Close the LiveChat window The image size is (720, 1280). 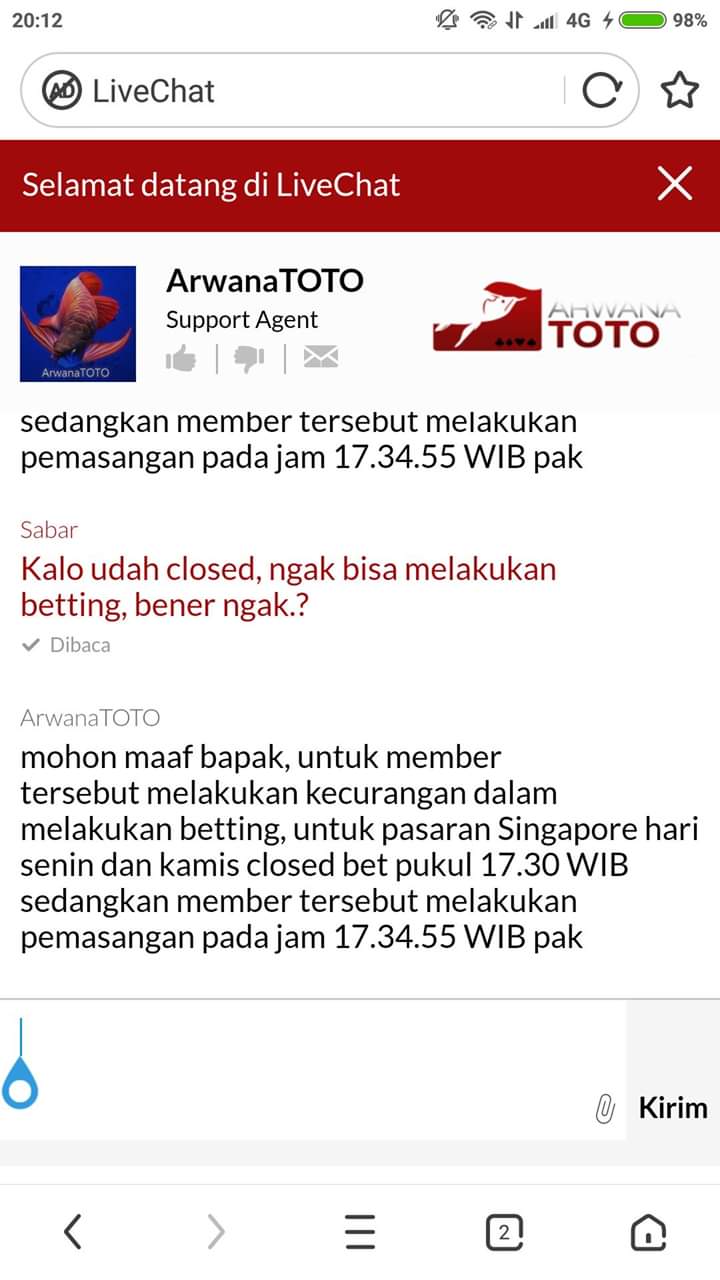pos(675,184)
